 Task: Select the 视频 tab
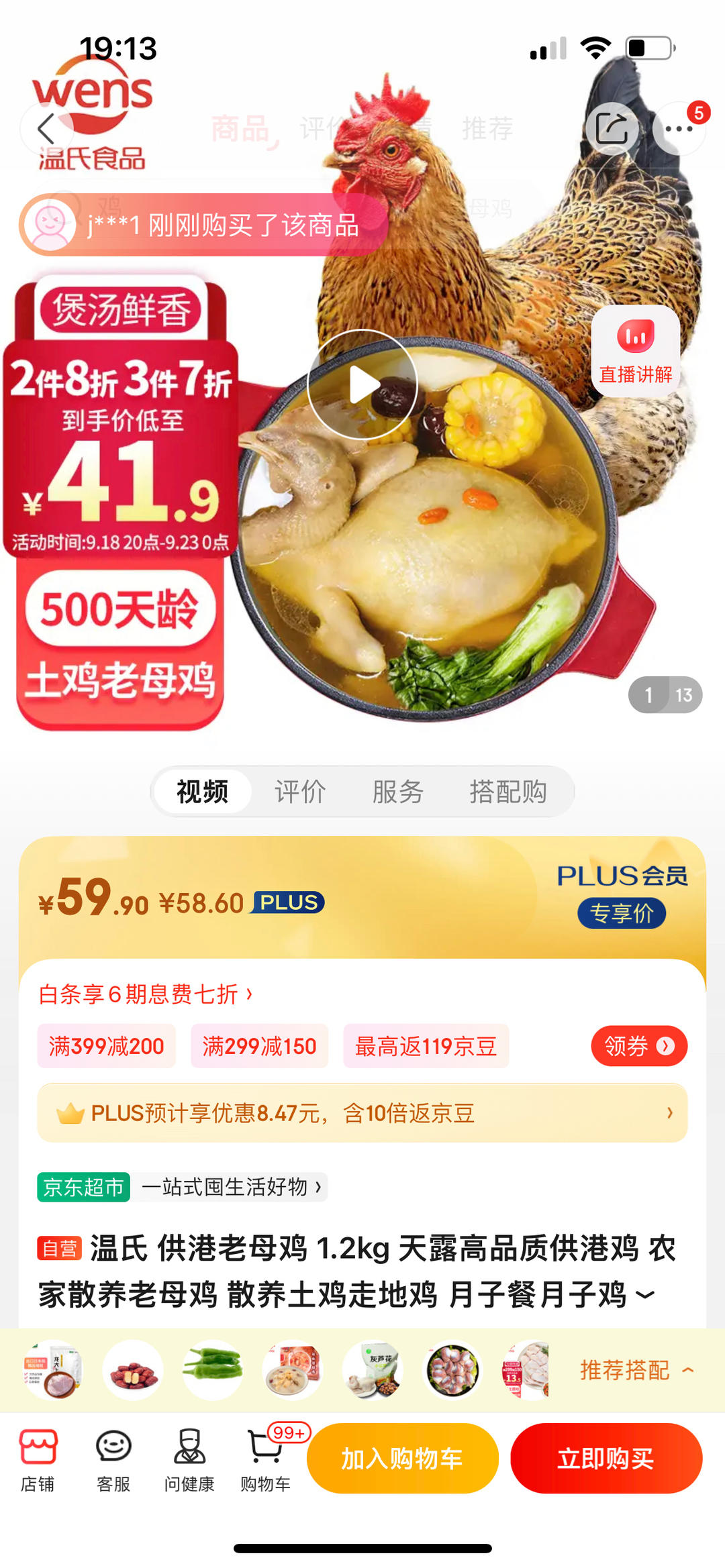(x=202, y=792)
